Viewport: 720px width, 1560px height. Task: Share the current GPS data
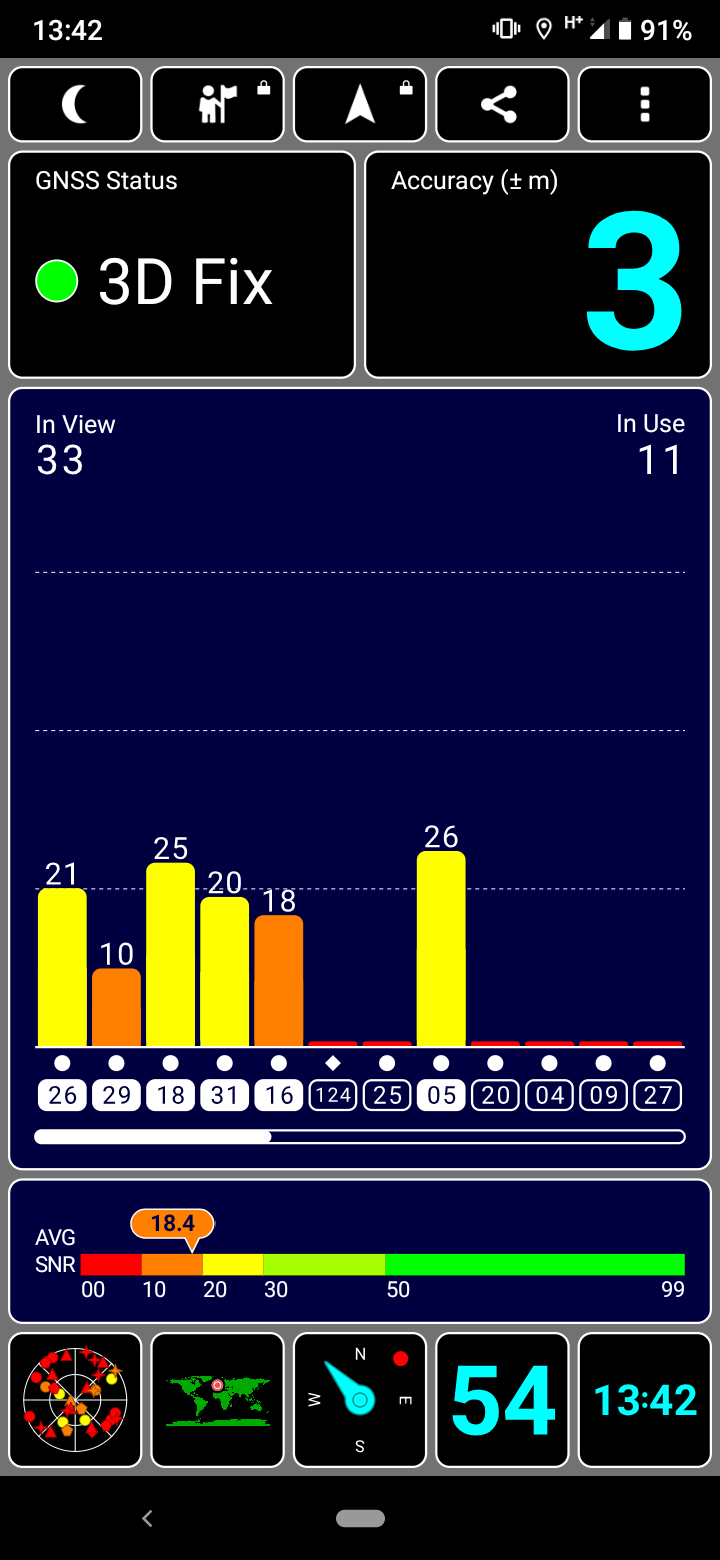pos(502,104)
